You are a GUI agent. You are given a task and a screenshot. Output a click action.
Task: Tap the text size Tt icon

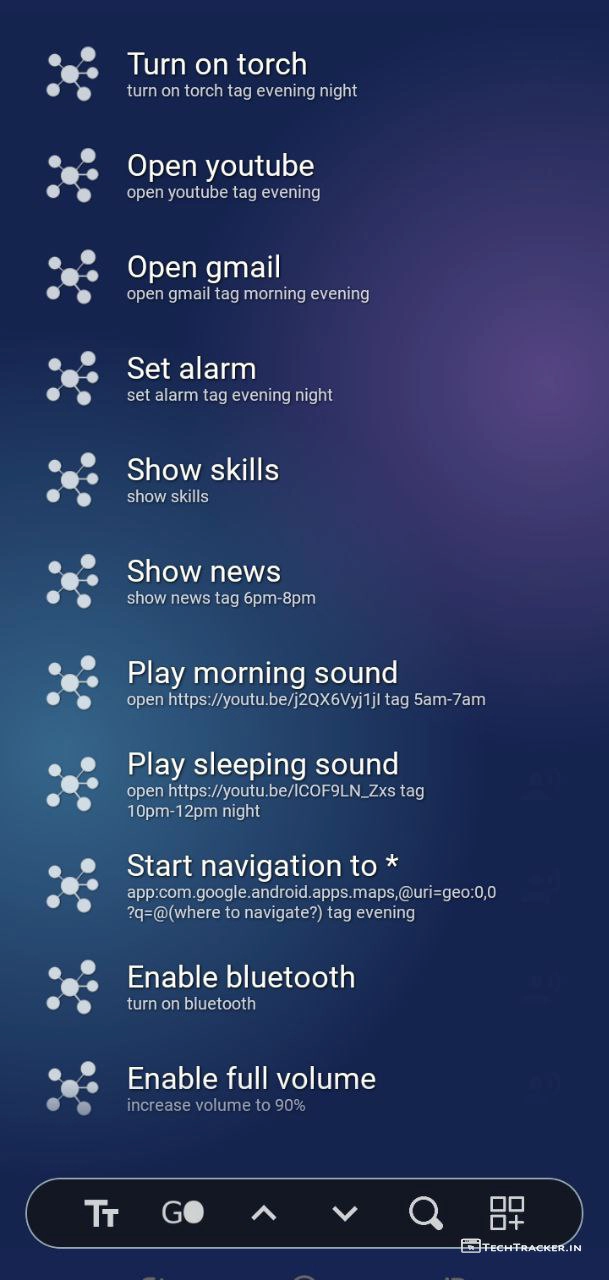point(102,1214)
